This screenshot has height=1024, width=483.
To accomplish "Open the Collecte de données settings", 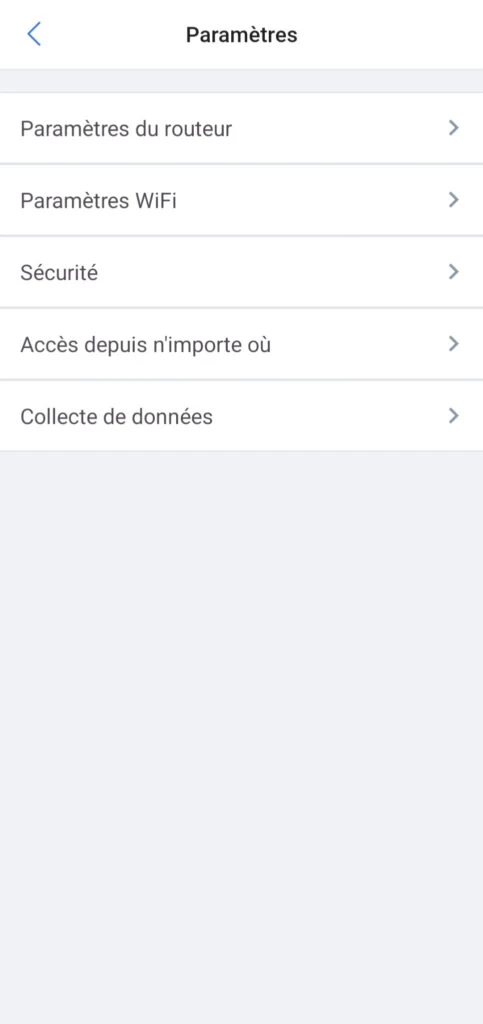I will 242,415.
